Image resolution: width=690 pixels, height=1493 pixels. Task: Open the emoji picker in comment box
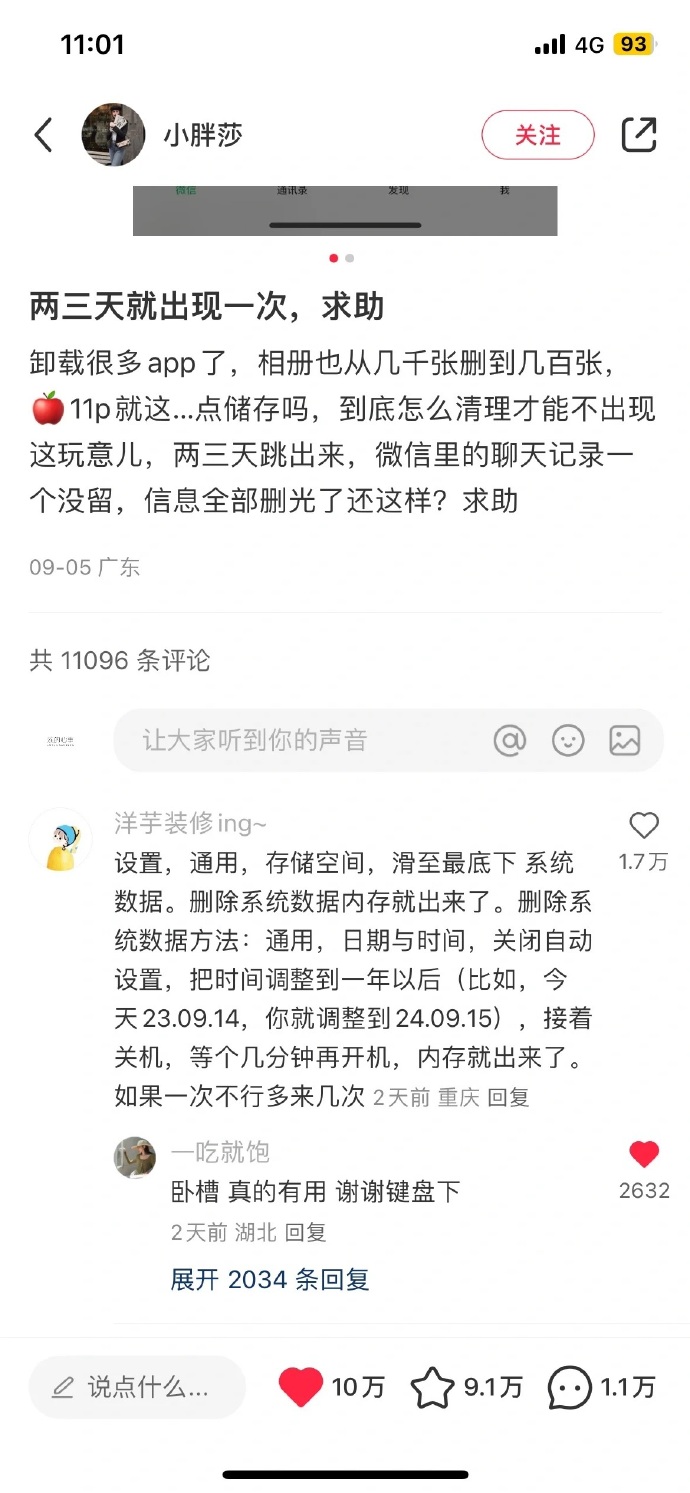(x=568, y=740)
